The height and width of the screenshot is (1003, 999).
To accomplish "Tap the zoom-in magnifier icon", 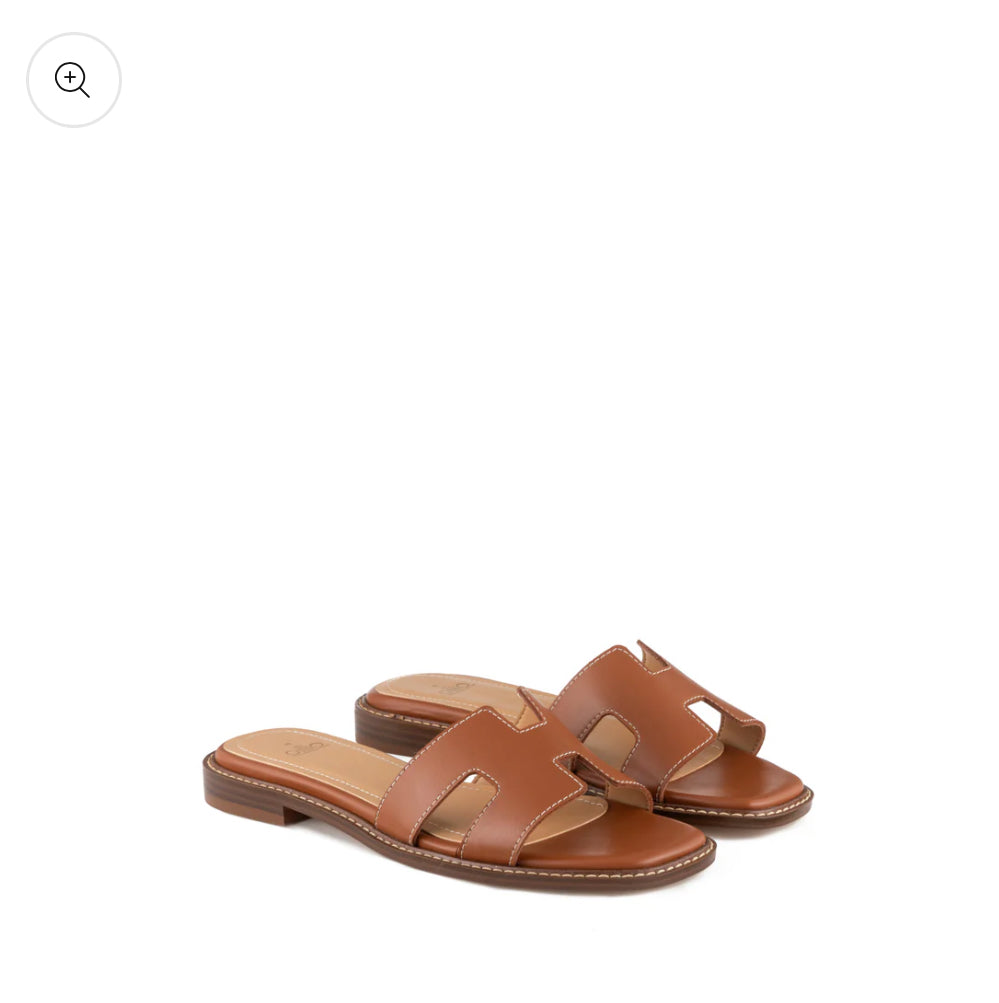I will tap(73, 80).
